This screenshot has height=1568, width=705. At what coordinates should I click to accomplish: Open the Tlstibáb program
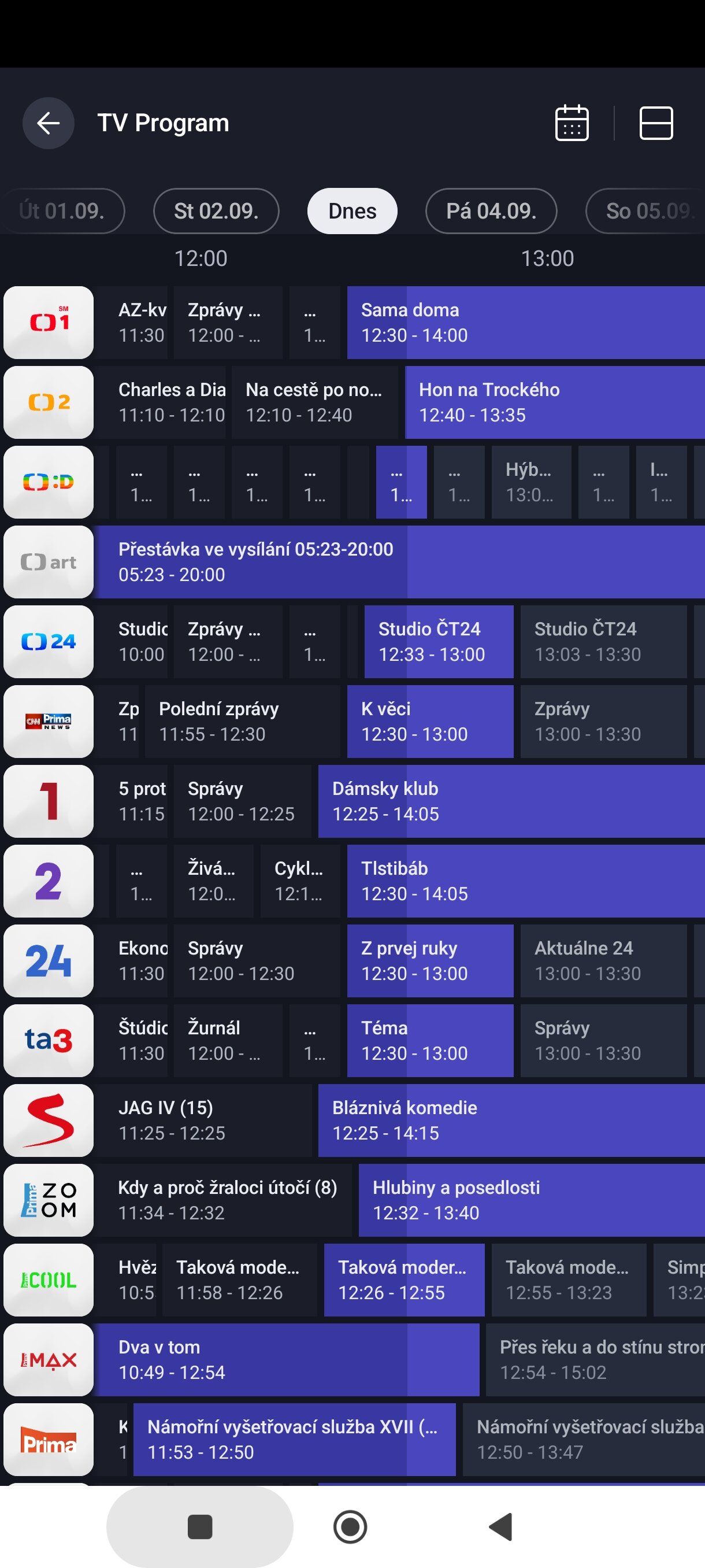click(525, 881)
